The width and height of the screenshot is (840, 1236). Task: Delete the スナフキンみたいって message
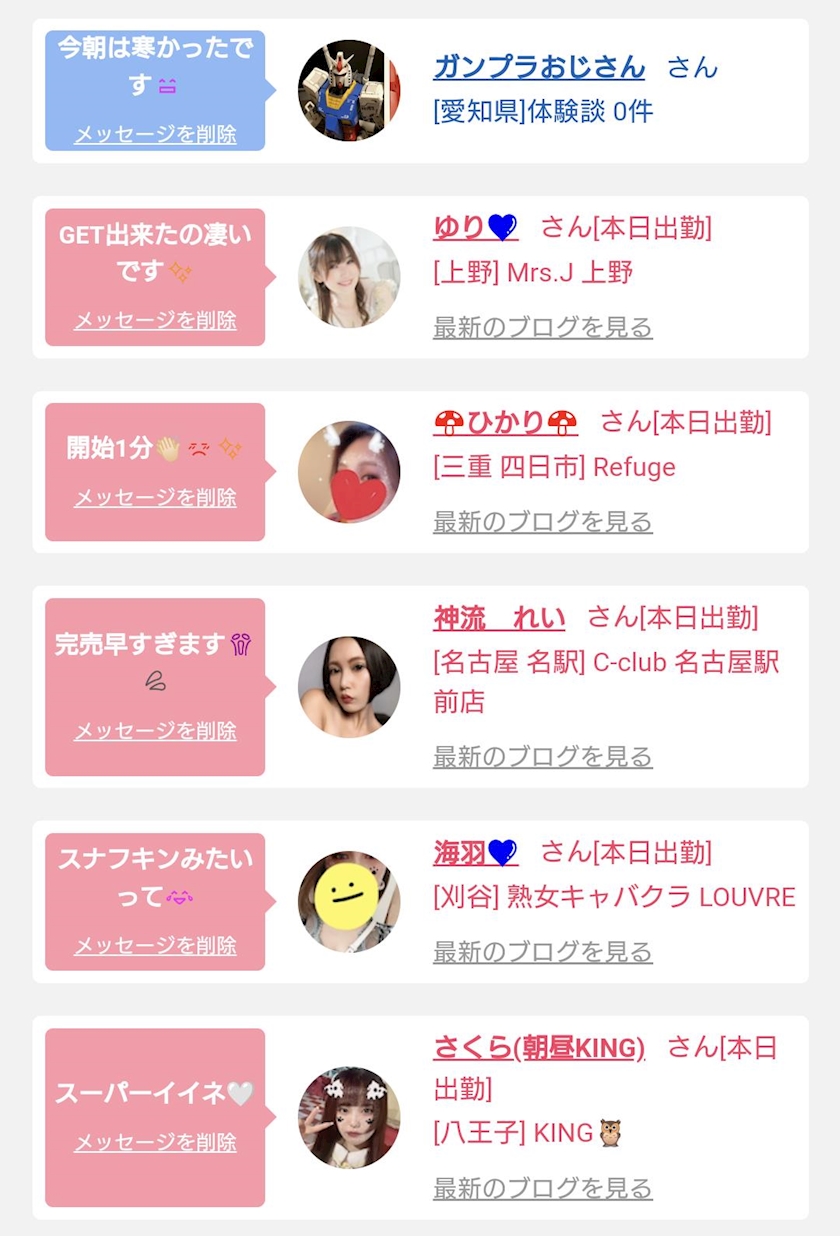click(x=155, y=945)
